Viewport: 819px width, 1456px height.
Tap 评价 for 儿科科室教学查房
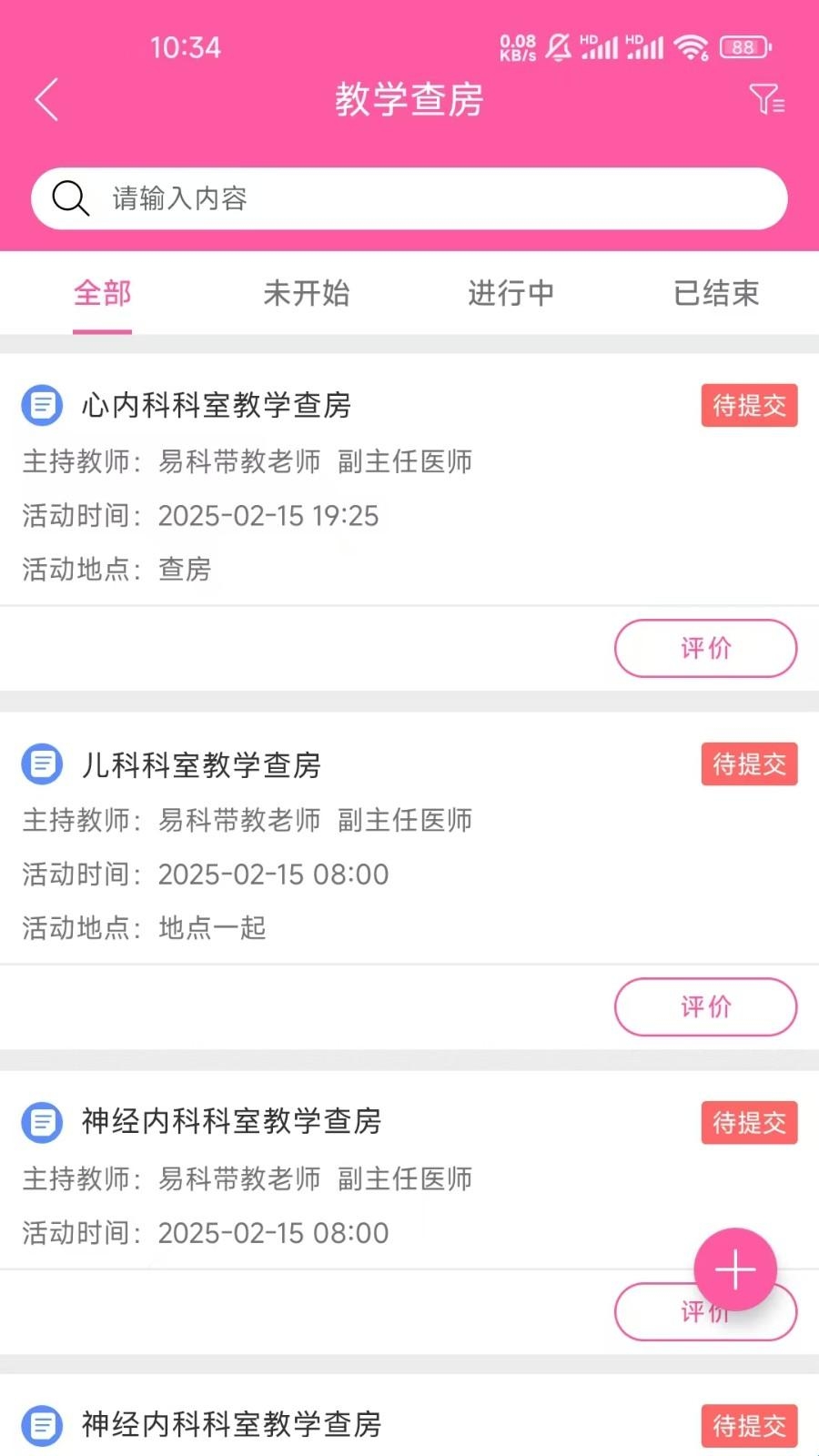pyautogui.click(x=705, y=1006)
